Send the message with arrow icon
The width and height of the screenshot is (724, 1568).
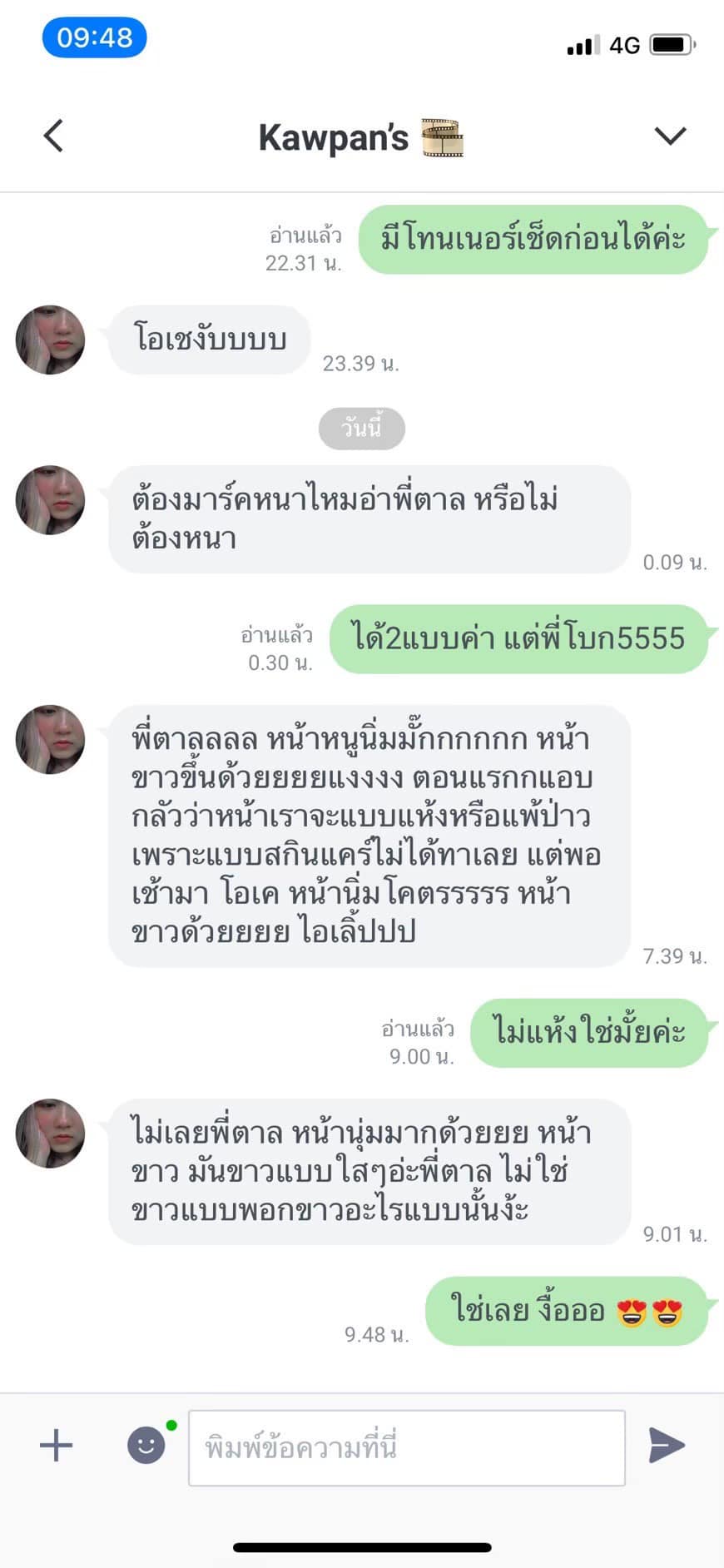tap(667, 1446)
